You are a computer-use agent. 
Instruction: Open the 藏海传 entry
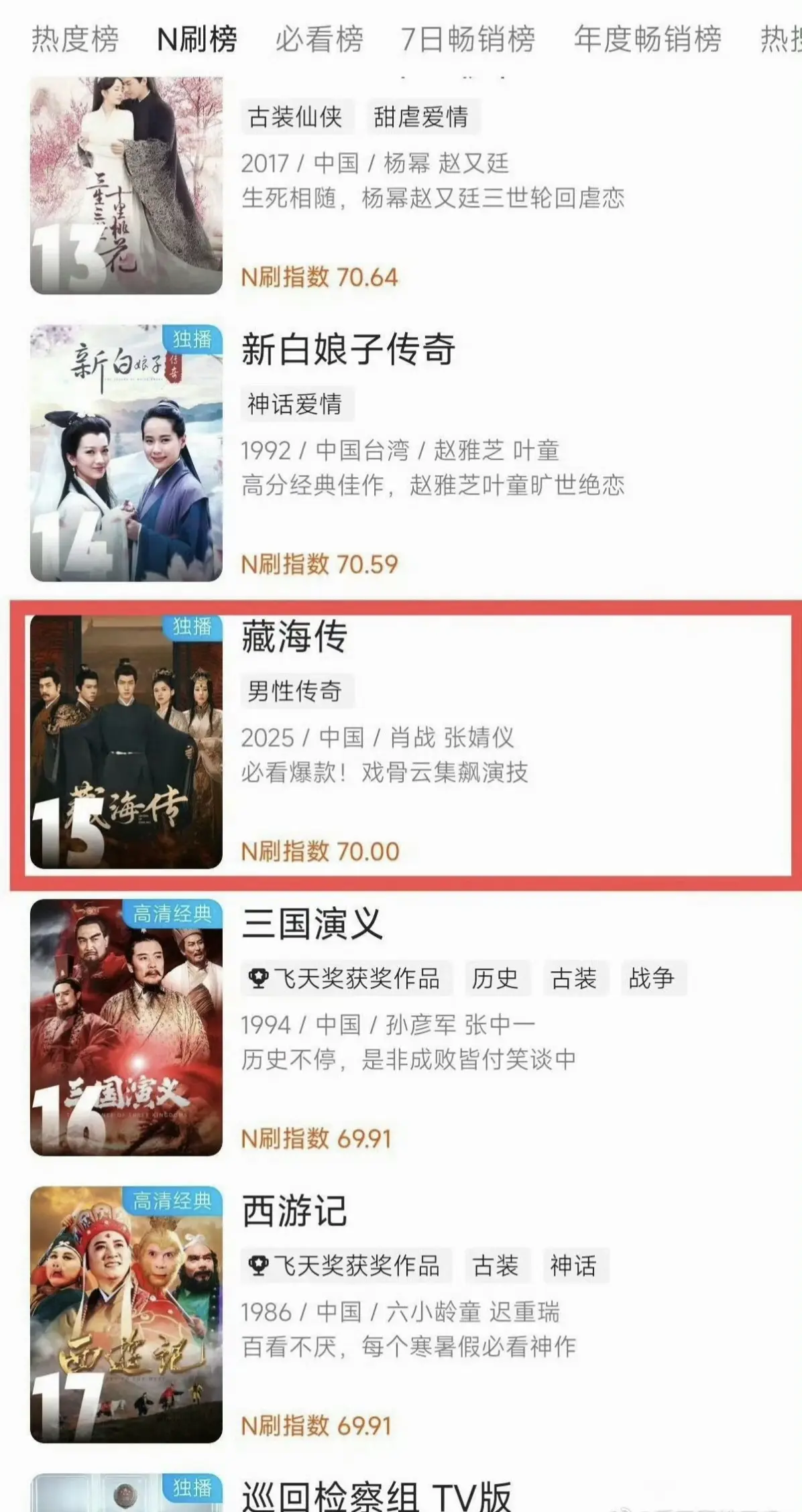tap(294, 637)
